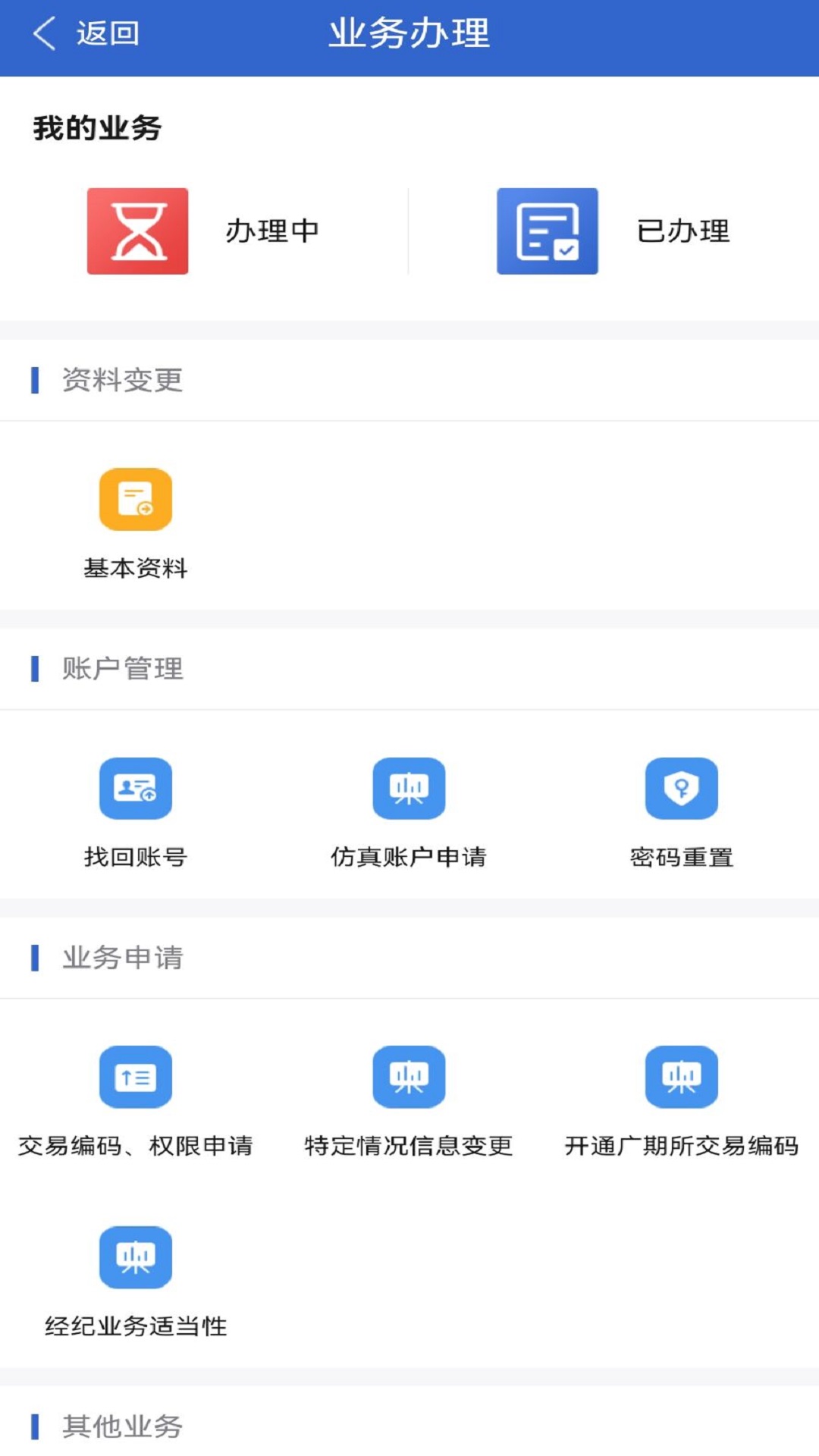Tap the 已办理 text label
The image size is (819, 1456).
(682, 233)
